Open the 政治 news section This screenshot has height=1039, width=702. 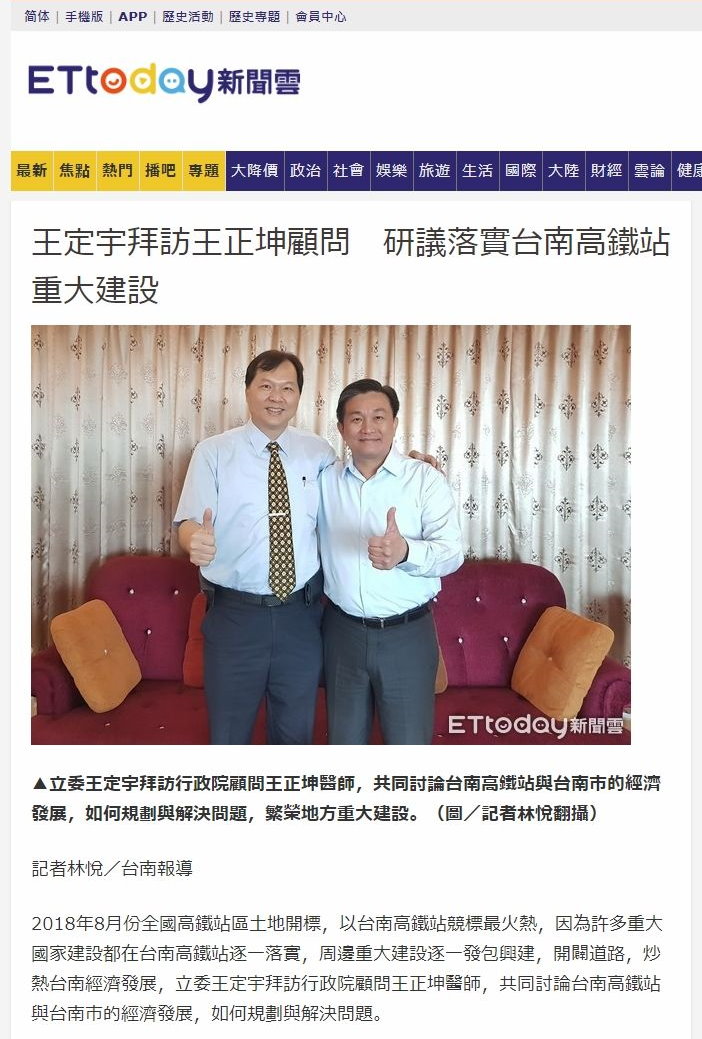[306, 171]
